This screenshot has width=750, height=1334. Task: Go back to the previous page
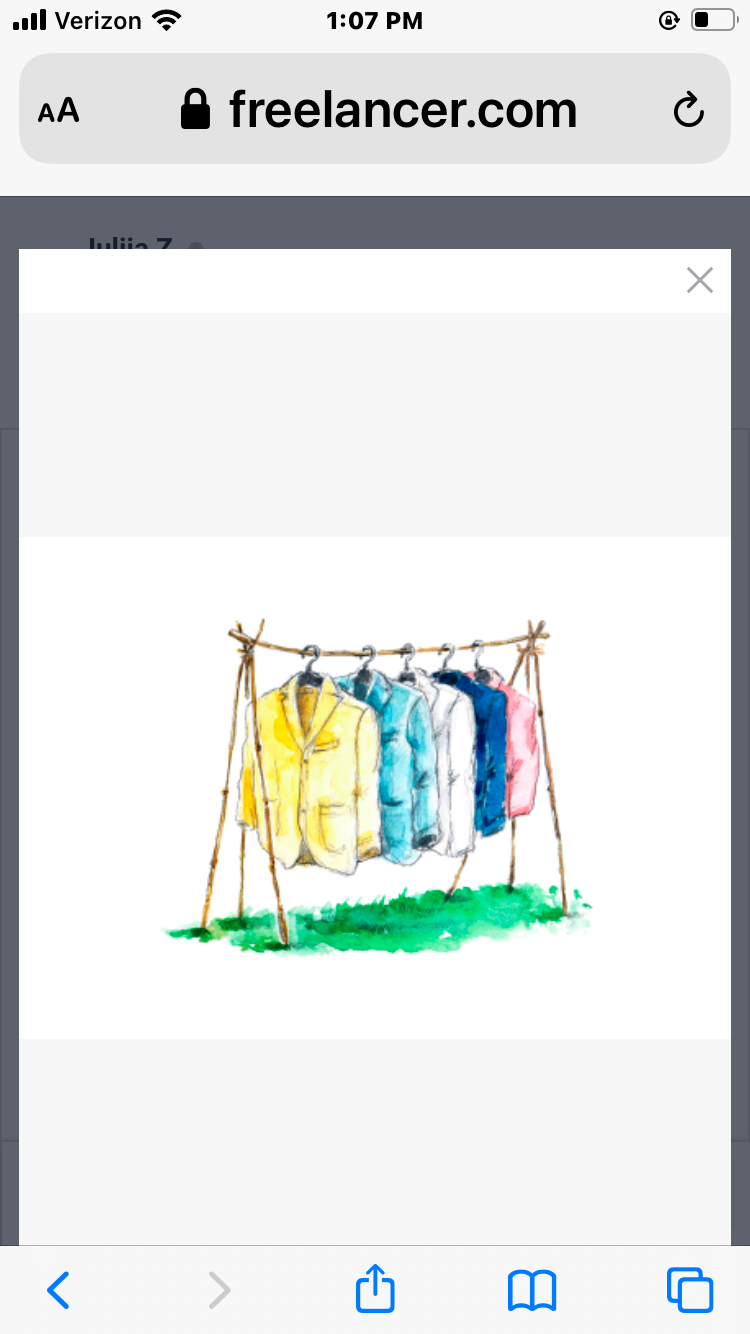[59, 1290]
